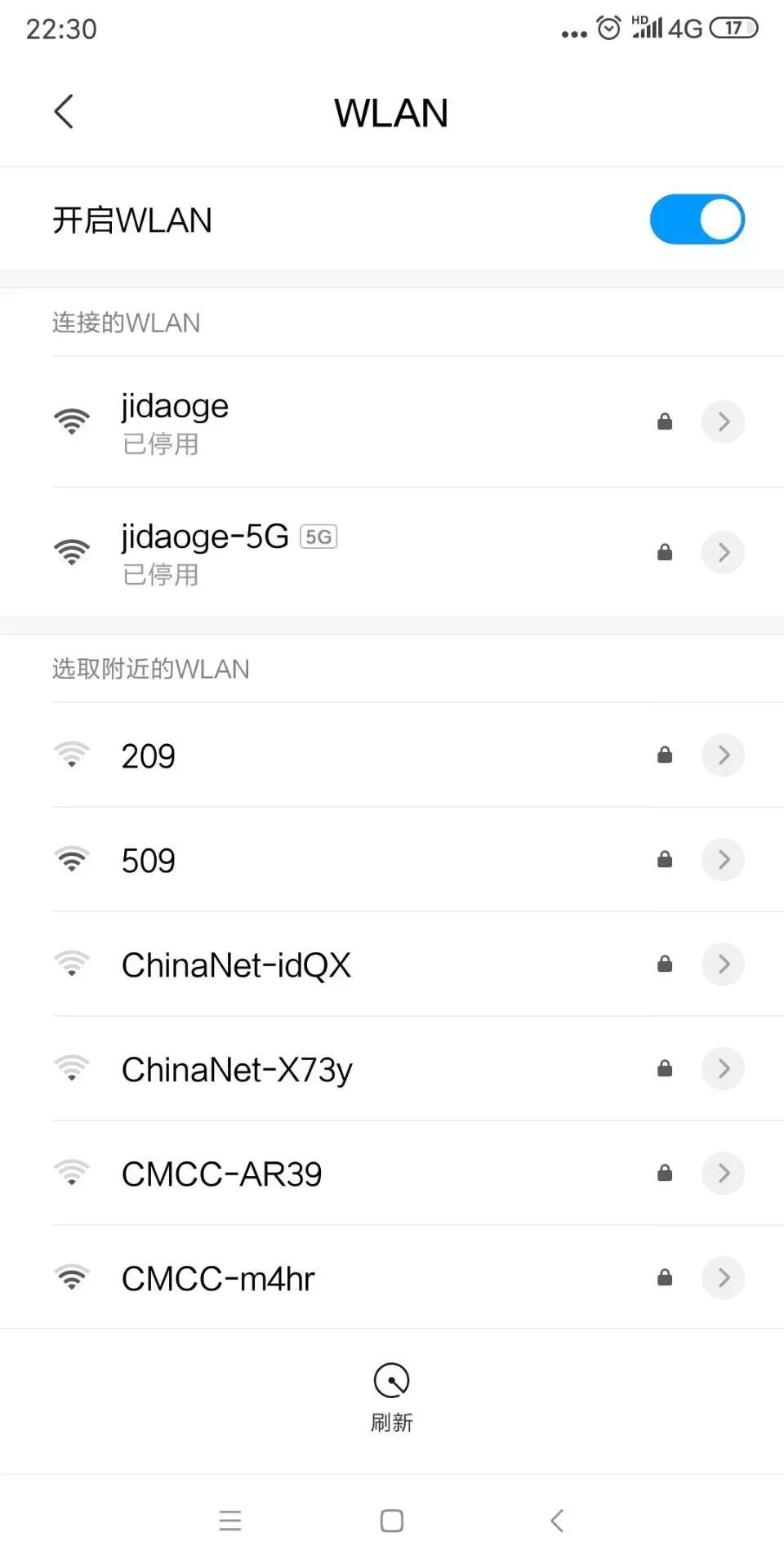Open details arrow for ChinaNet-X73y
The height and width of the screenshot is (1568, 784).
click(723, 1068)
